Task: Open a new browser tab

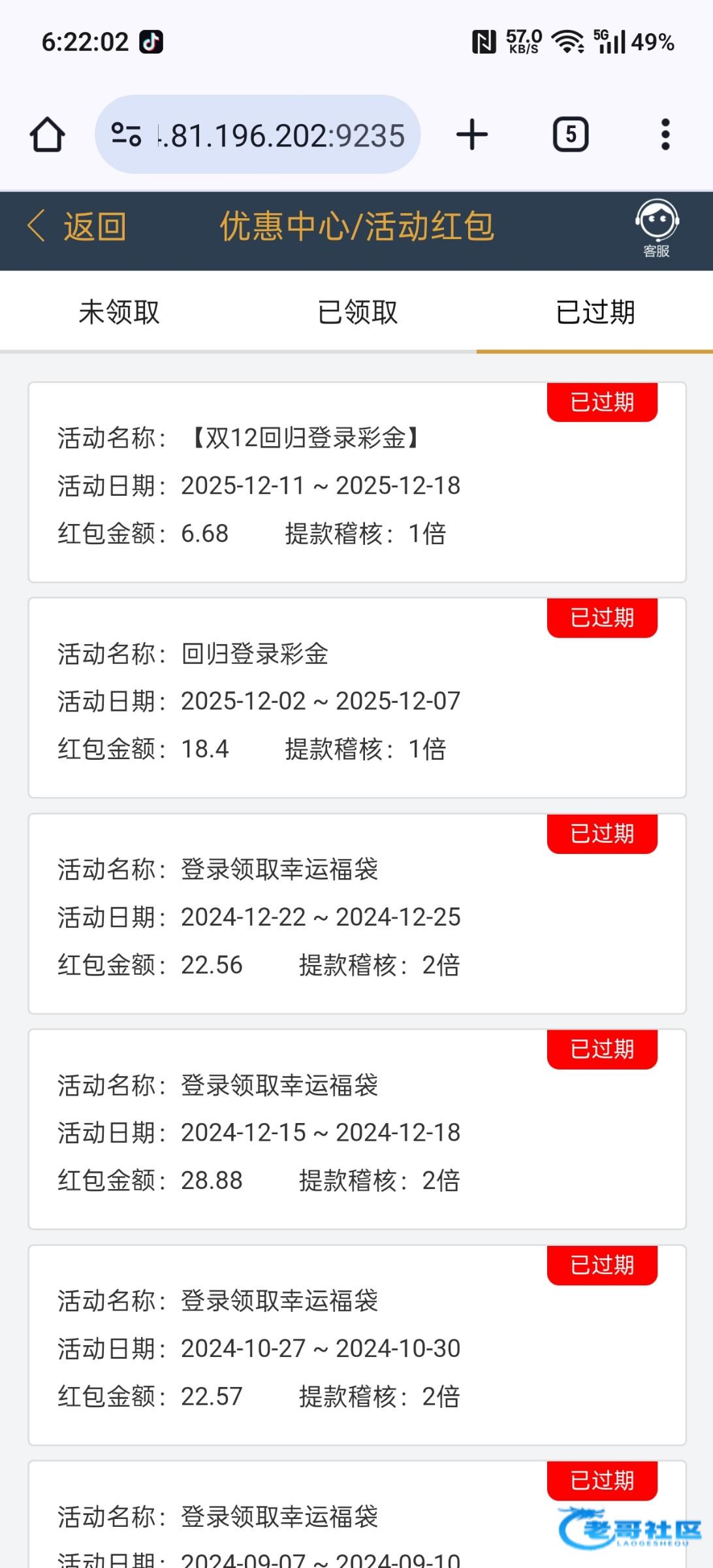Action: pyautogui.click(x=472, y=135)
